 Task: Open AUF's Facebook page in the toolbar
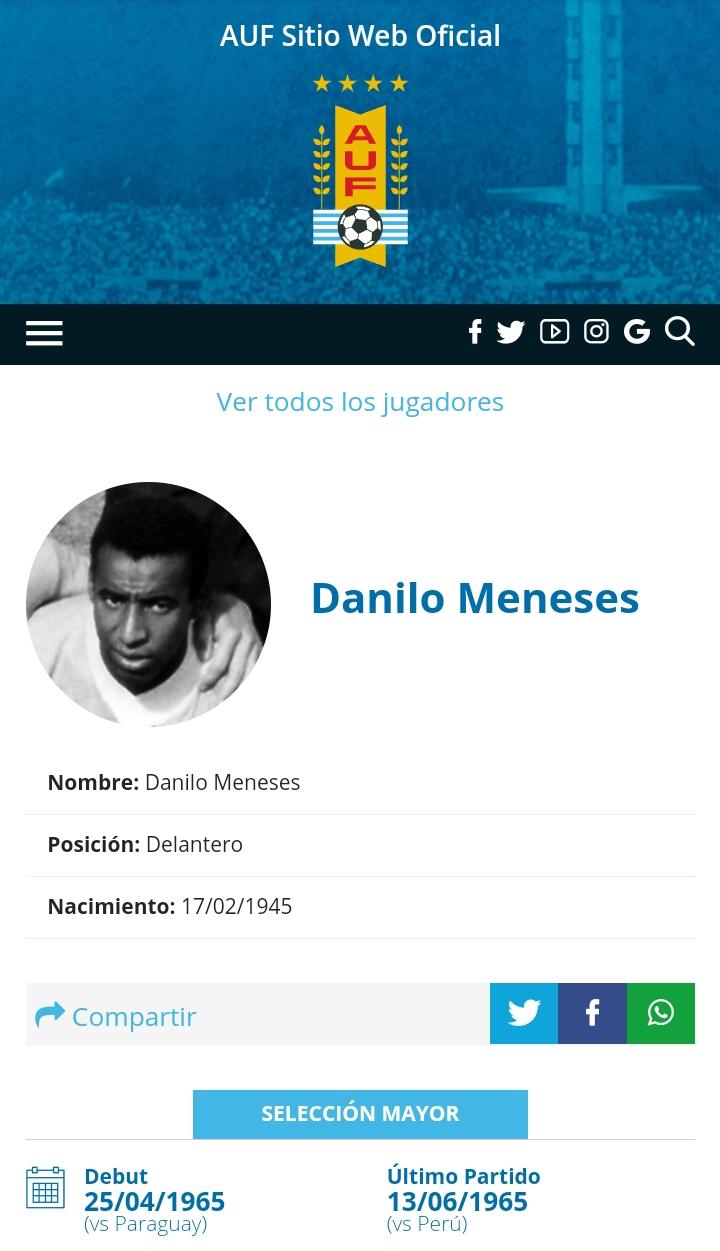click(475, 332)
